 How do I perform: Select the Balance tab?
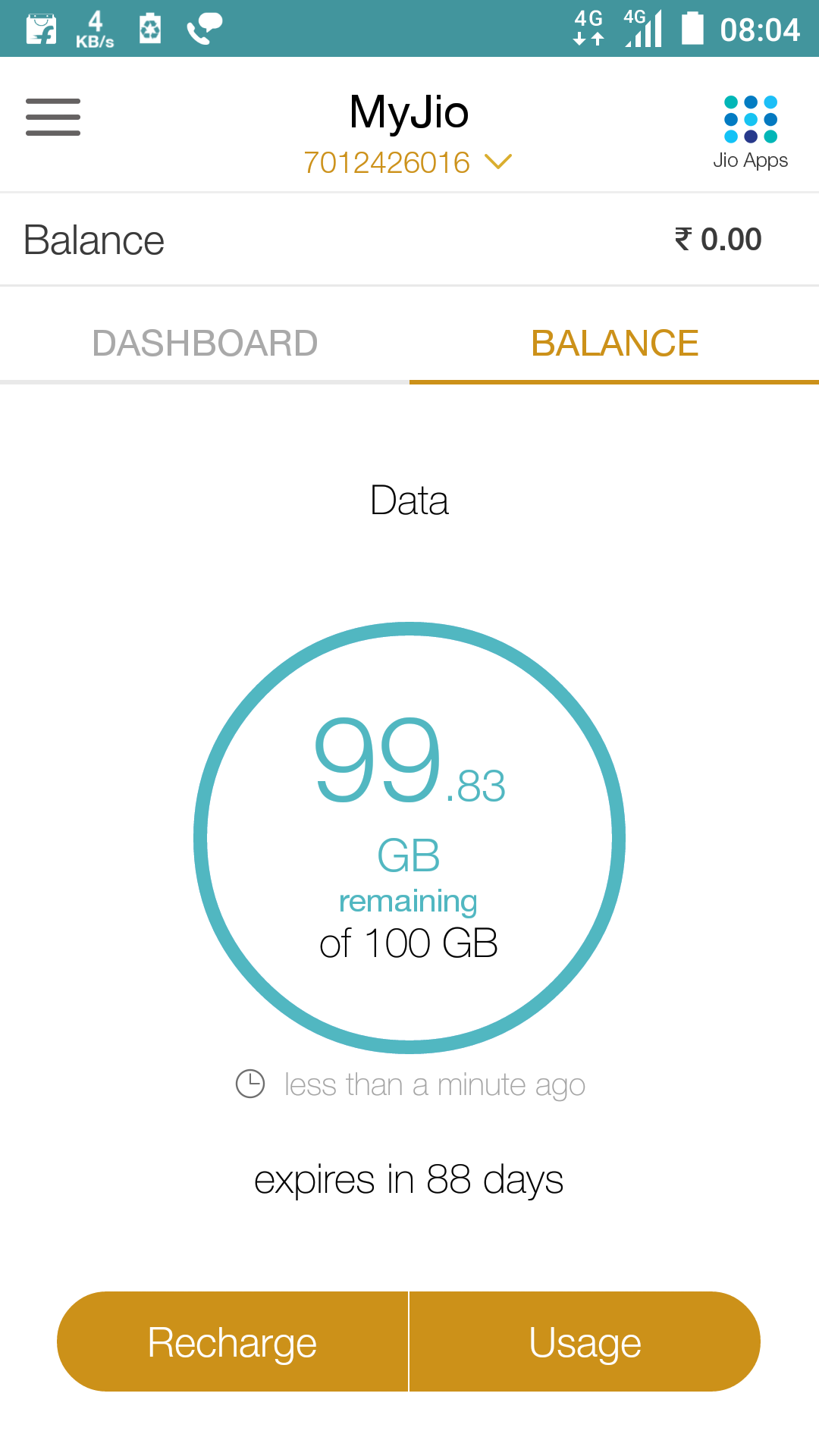pos(614,344)
